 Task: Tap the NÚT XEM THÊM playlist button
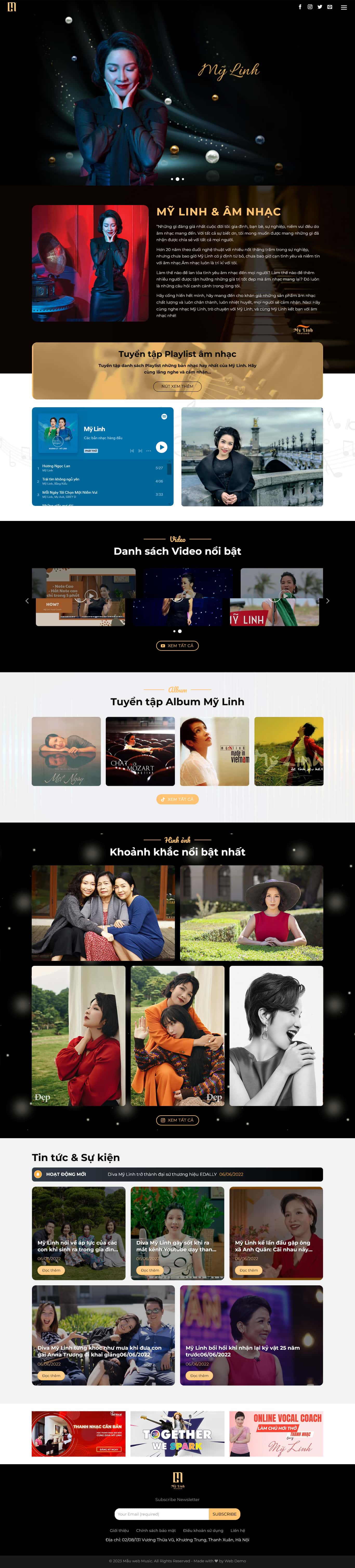click(177, 386)
